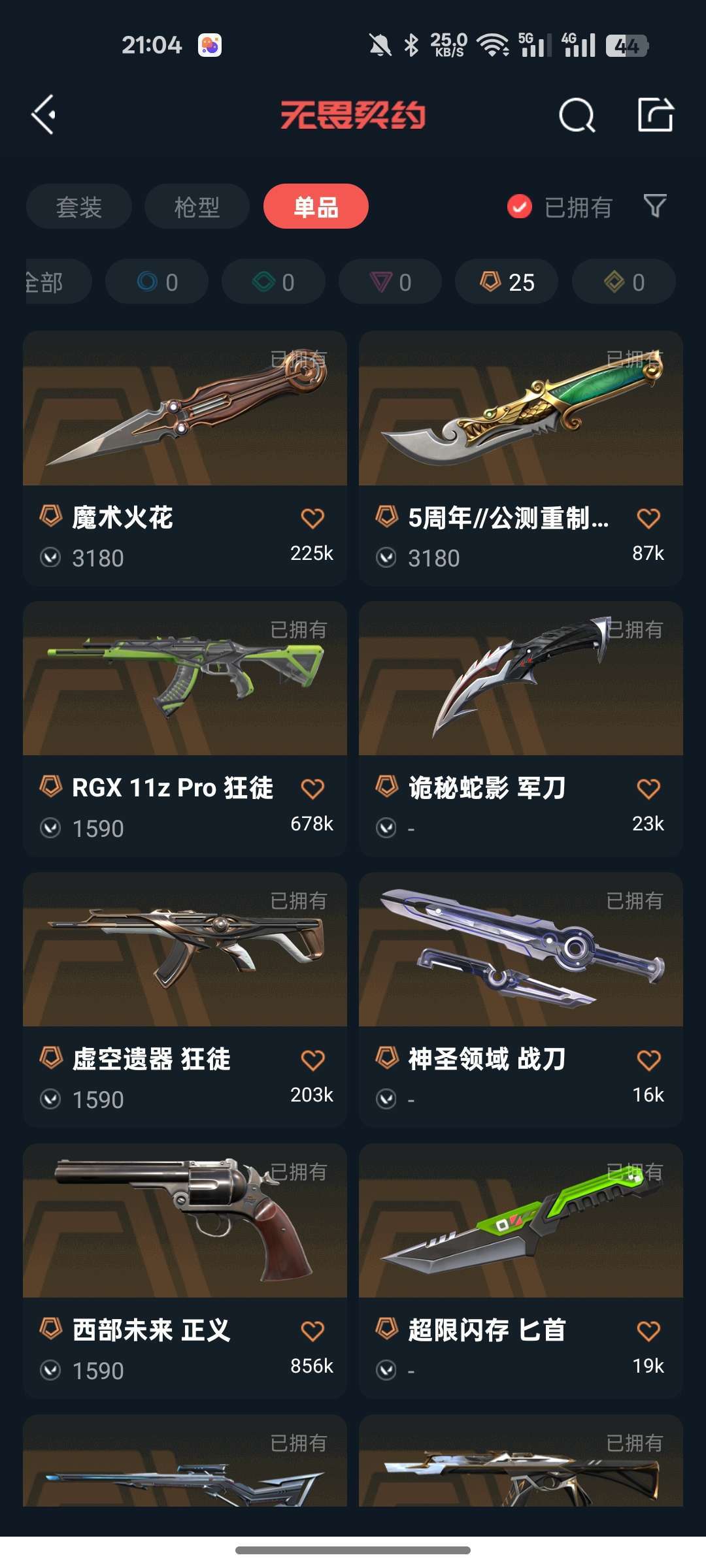This screenshot has height=1568, width=706.
Task: Open the 魔术火花 skin card
Action: 185,458
